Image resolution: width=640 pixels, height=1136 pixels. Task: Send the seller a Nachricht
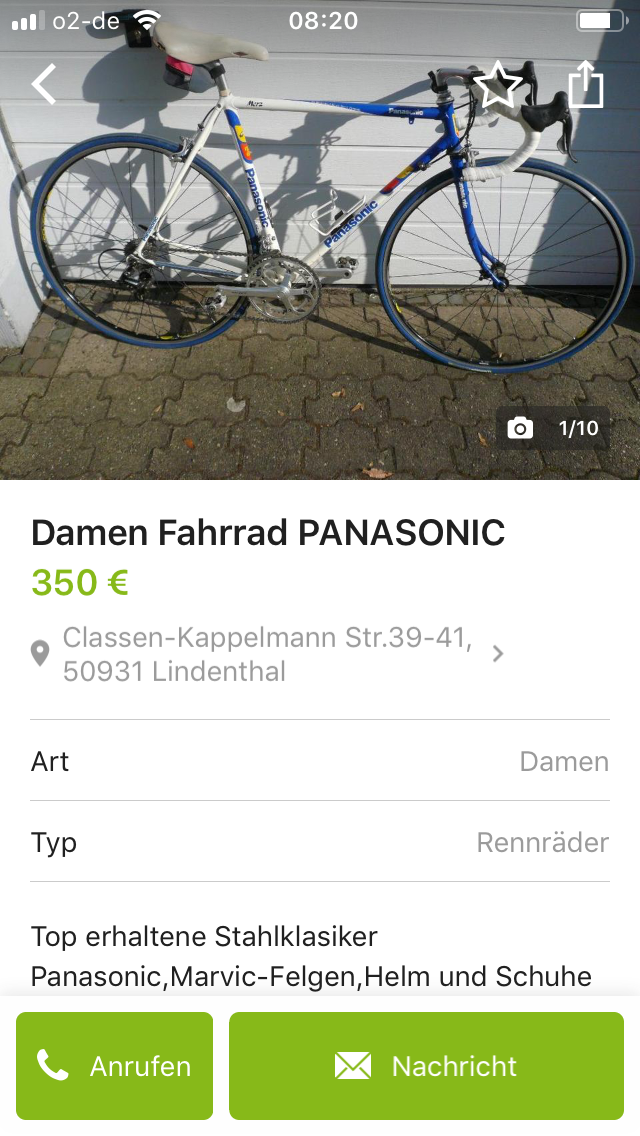pyautogui.click(x=426, y=1066)
